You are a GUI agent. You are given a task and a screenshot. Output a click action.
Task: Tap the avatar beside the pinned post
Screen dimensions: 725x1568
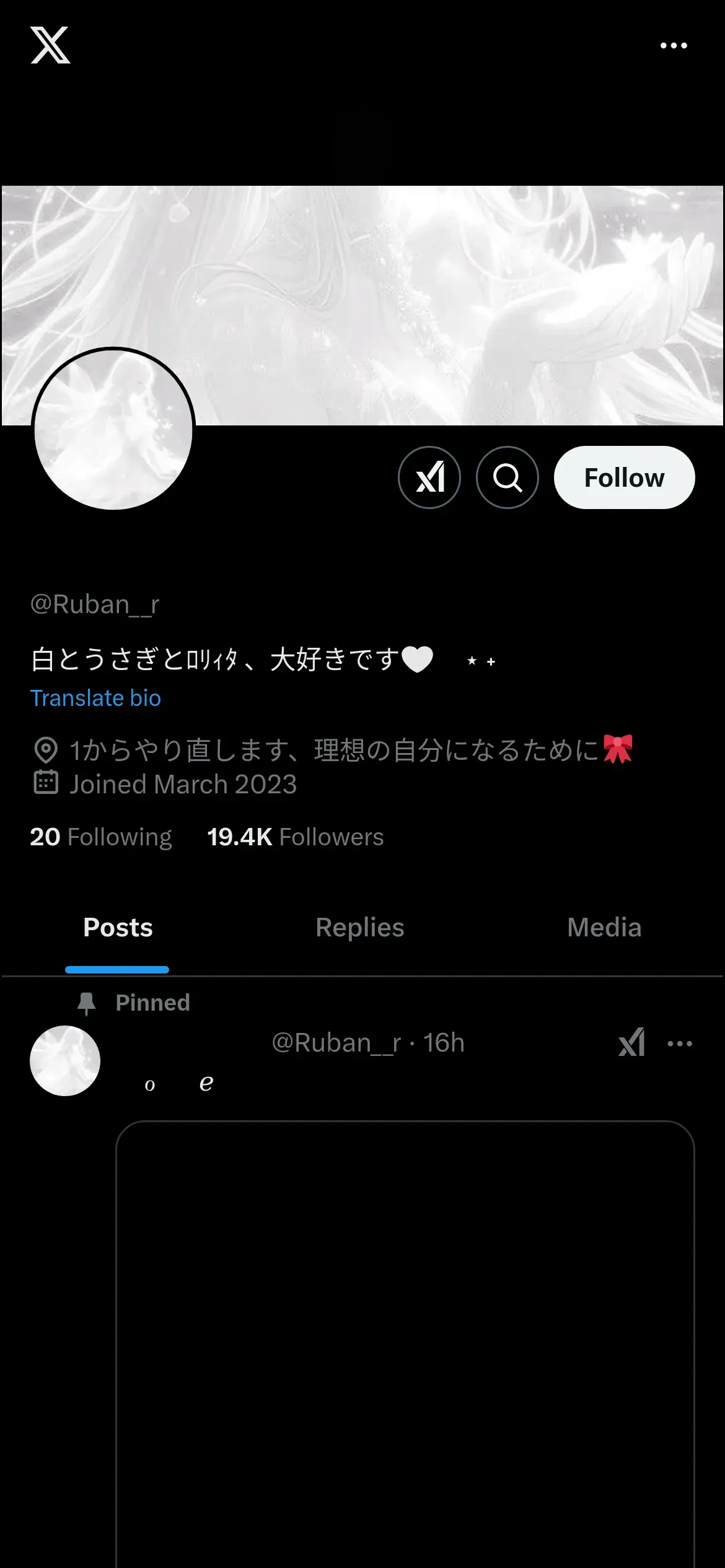[65, 1060]
